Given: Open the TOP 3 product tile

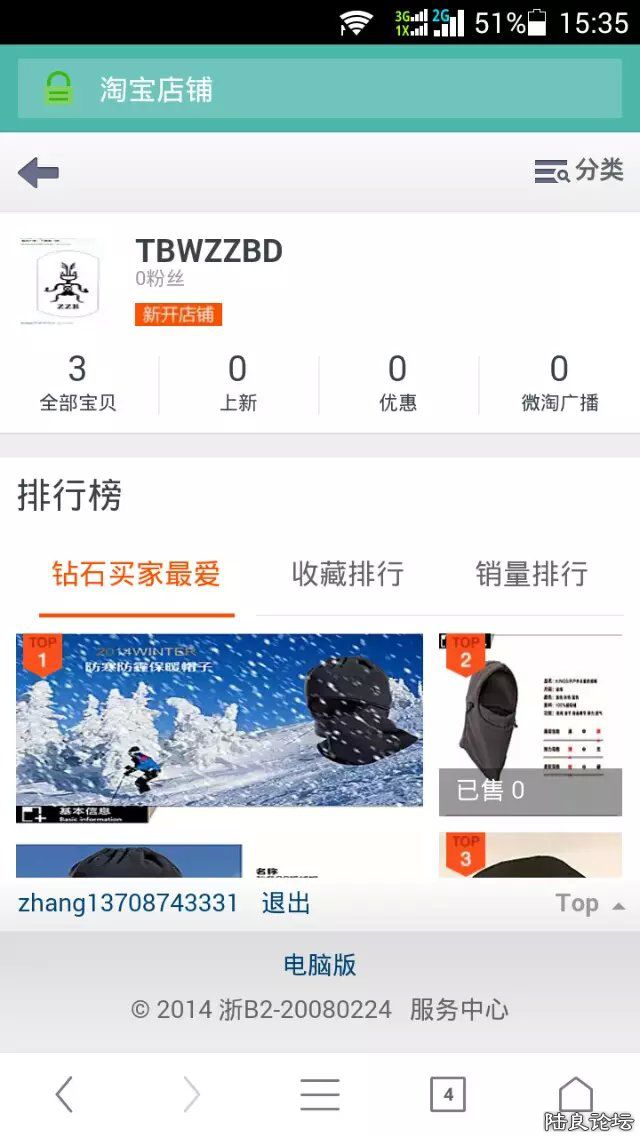Looking at the screenshot, I should pos(530,856).
